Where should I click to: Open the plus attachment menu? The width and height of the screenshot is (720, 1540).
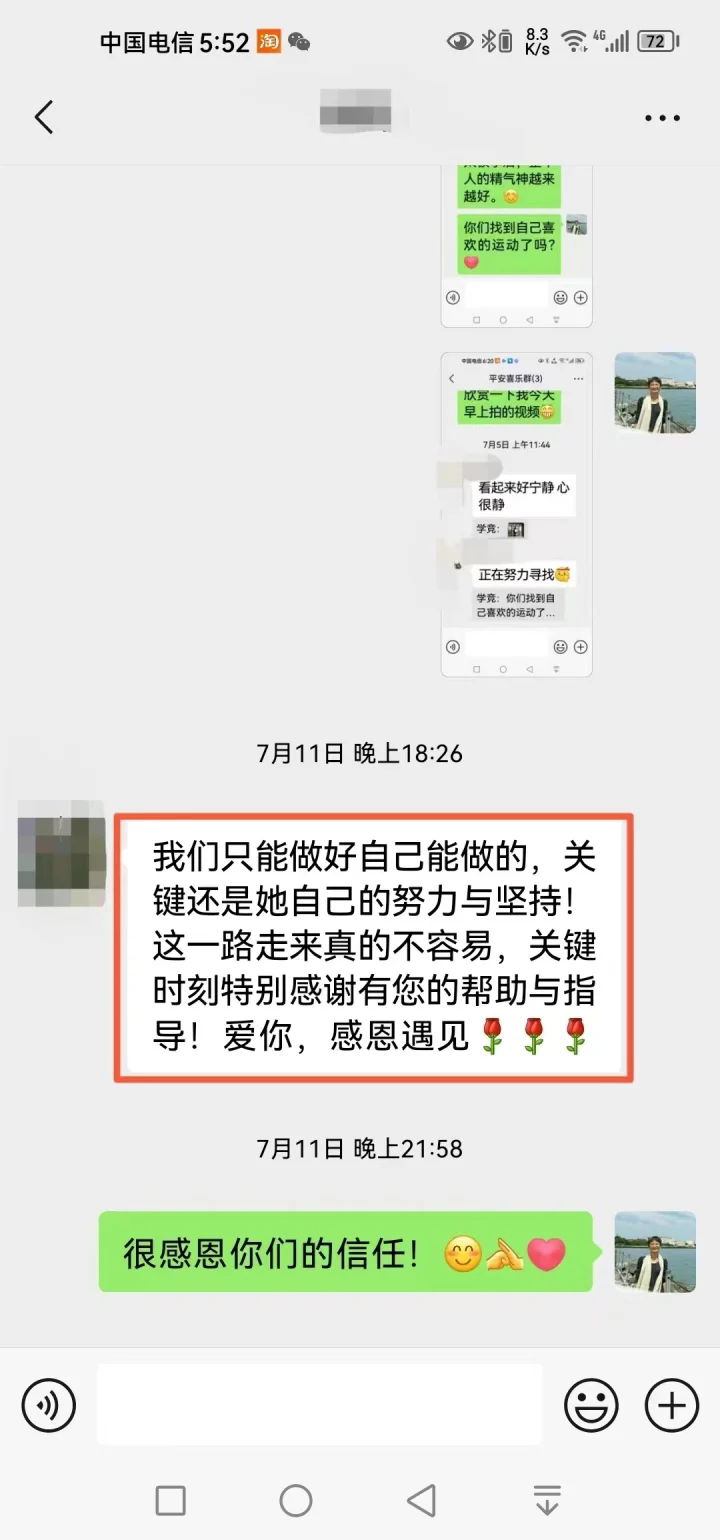click(x=671, y=1405)
